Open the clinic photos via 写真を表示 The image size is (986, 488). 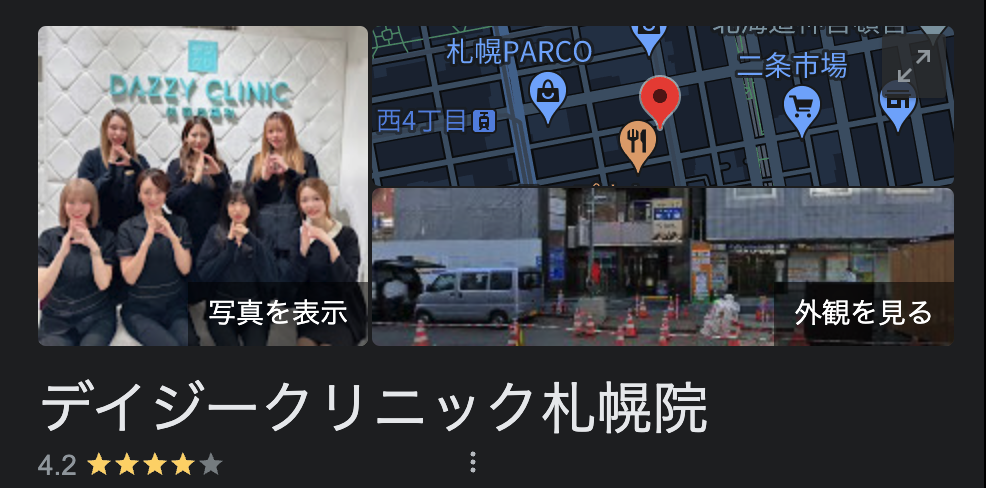[x=277, y=313]
